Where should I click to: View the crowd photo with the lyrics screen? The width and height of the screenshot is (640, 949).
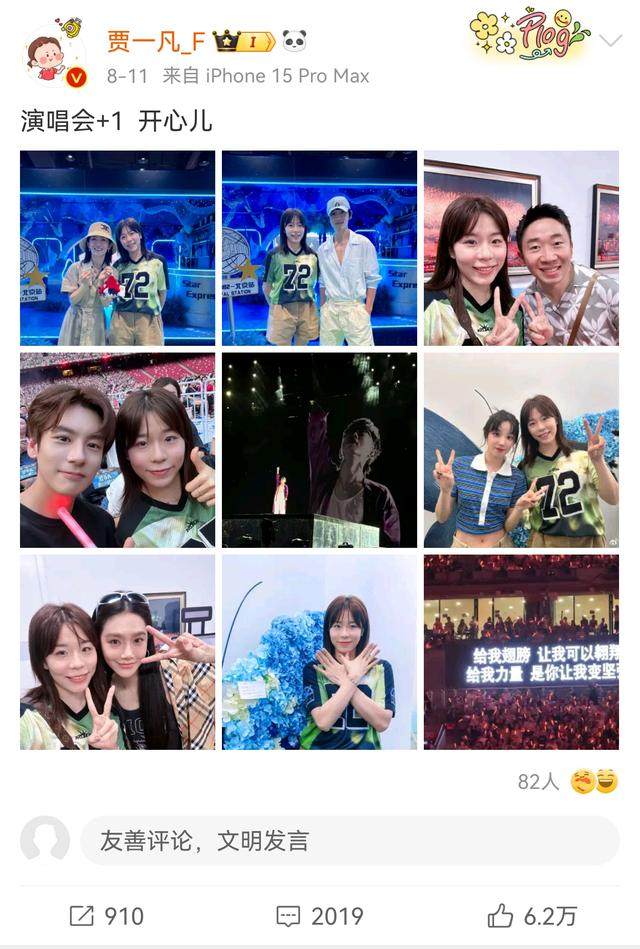click(x=521, y=652)
